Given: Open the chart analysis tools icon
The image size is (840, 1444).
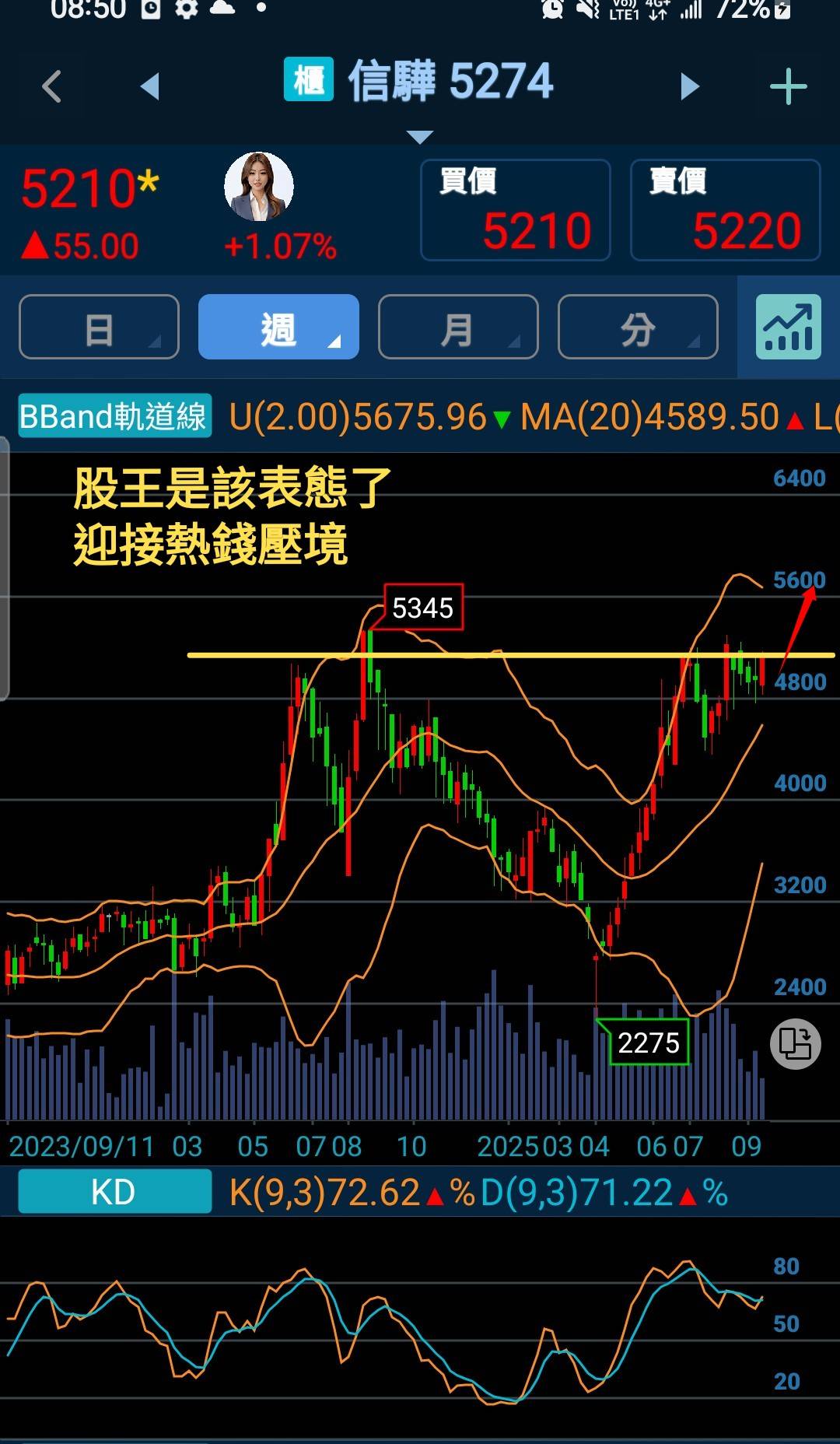Looking at the screenshot, I should [788, 327].
